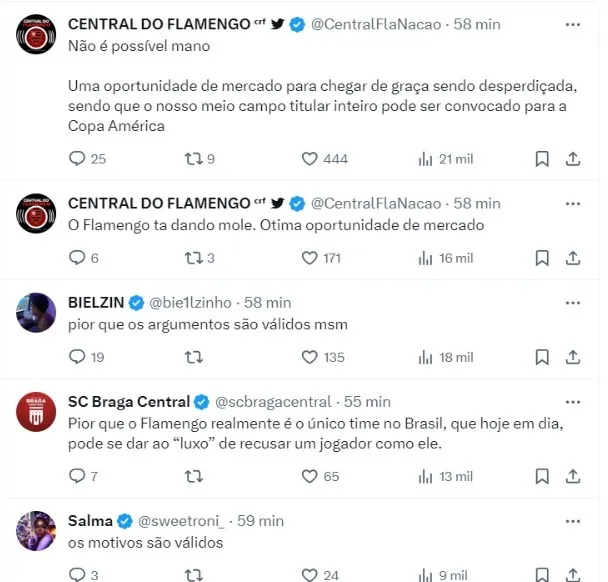Share the 'Não é possível mano' tweet

[x=573, y=158]
